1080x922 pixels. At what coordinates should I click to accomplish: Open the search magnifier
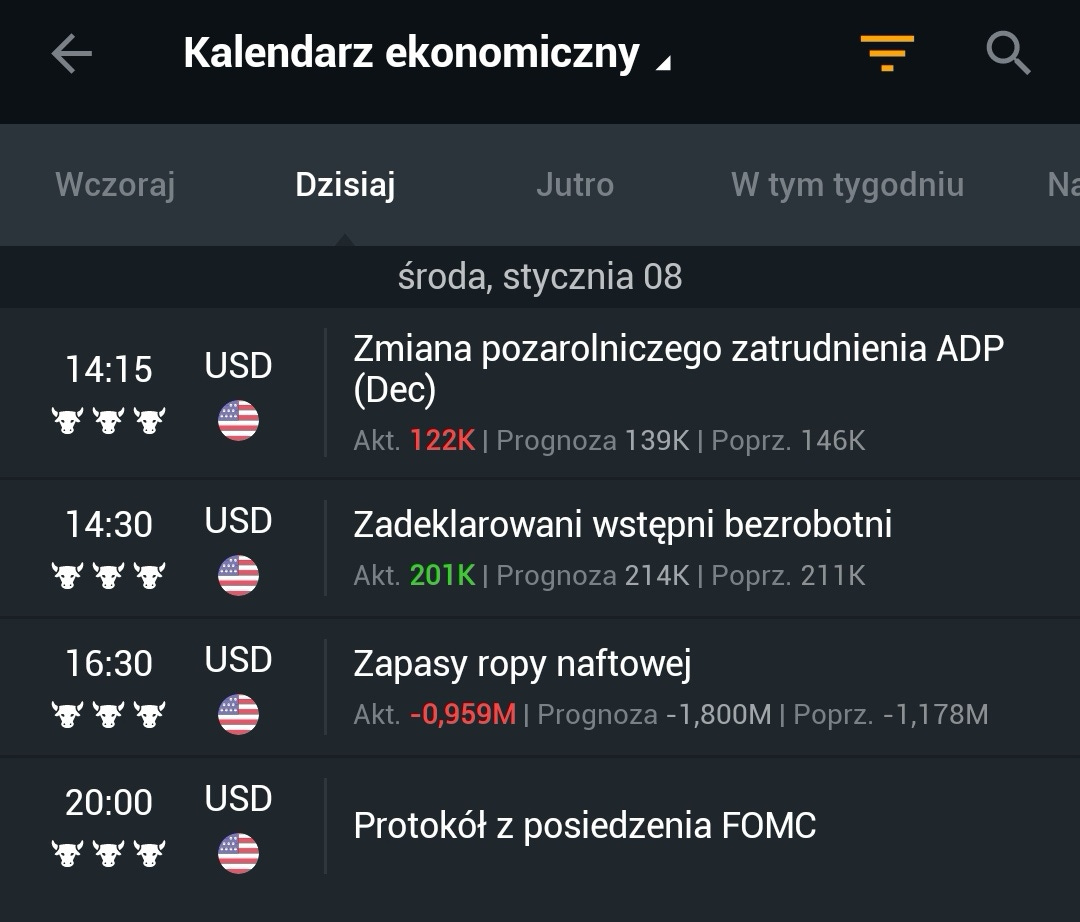1007,54
